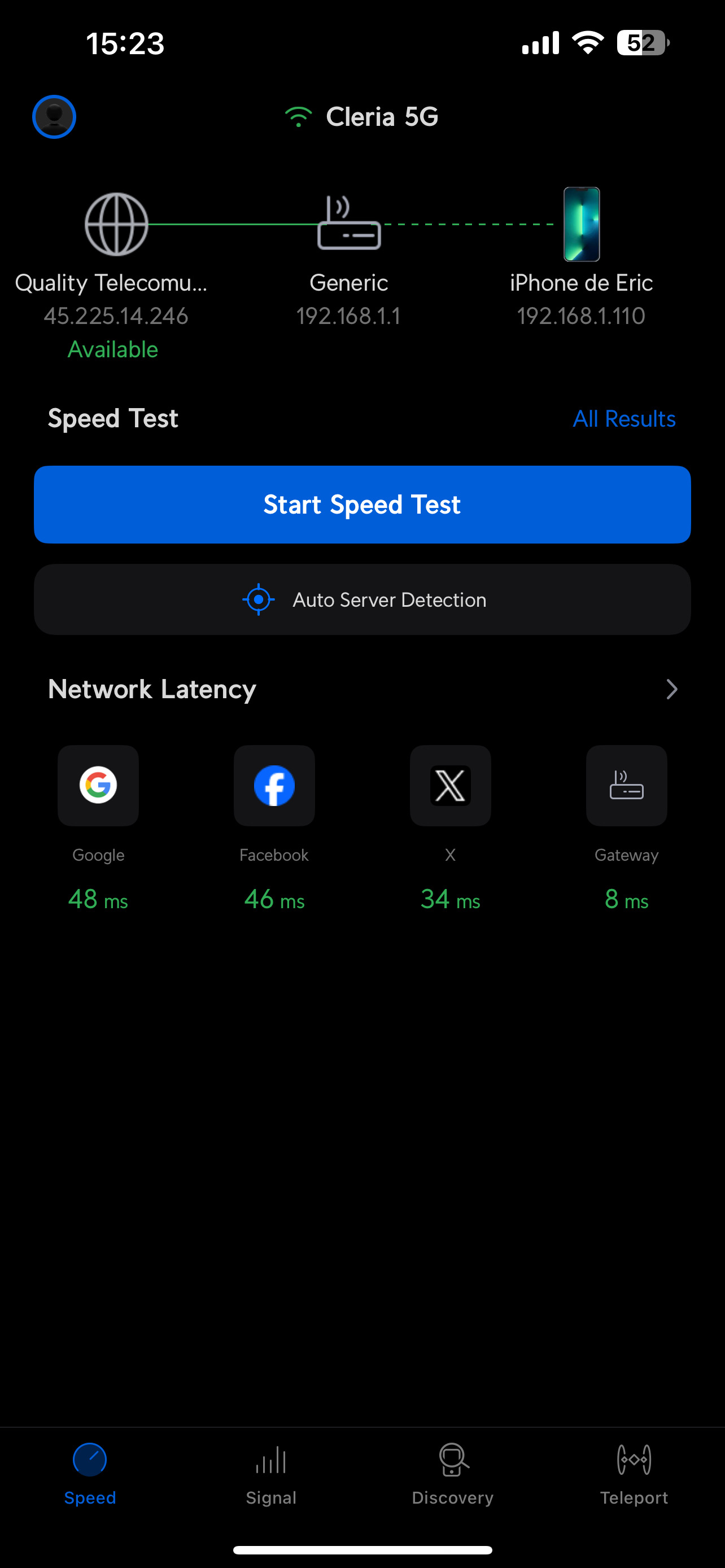Open Google latency tile
Screen dimensions: 725x1568
(x=98, y=785)
